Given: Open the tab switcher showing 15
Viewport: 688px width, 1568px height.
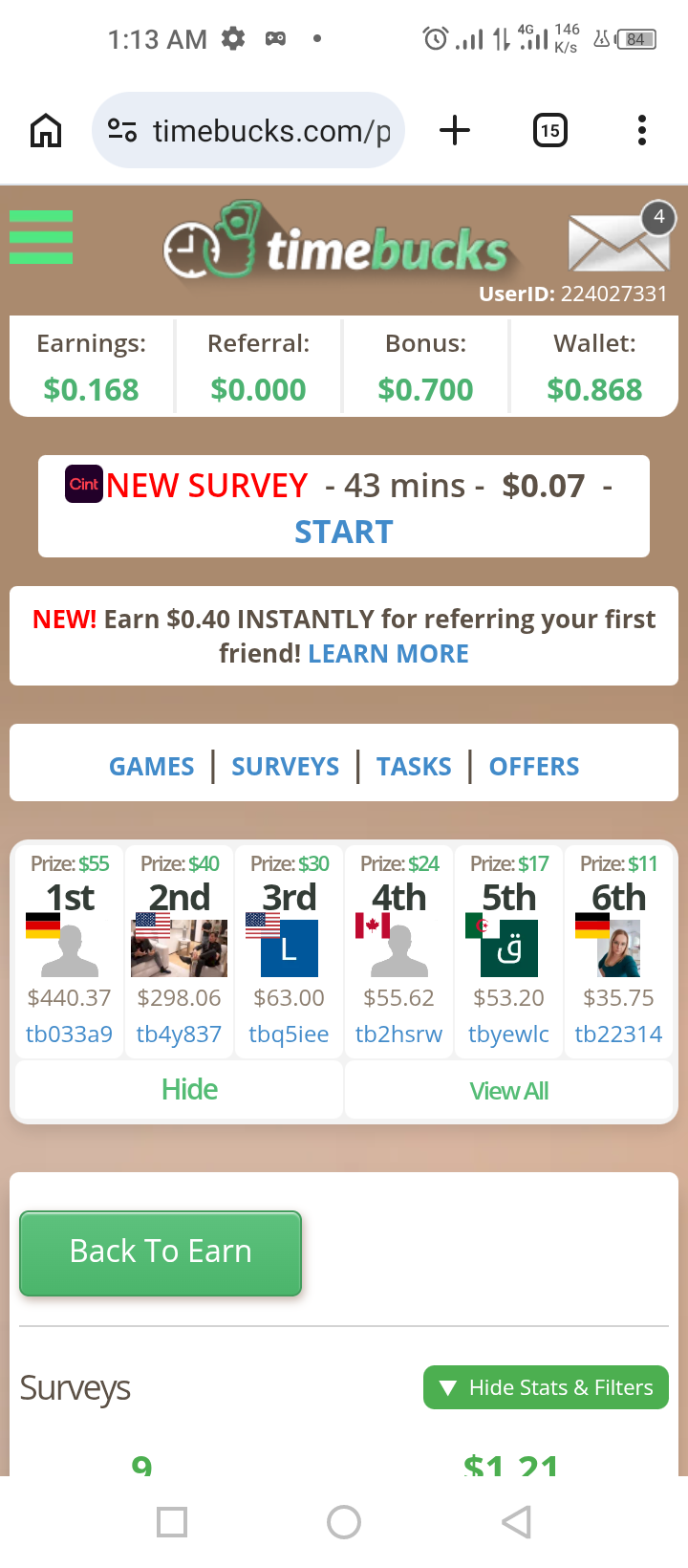Looking at the screenshot, I should click(x=549, y=130).
